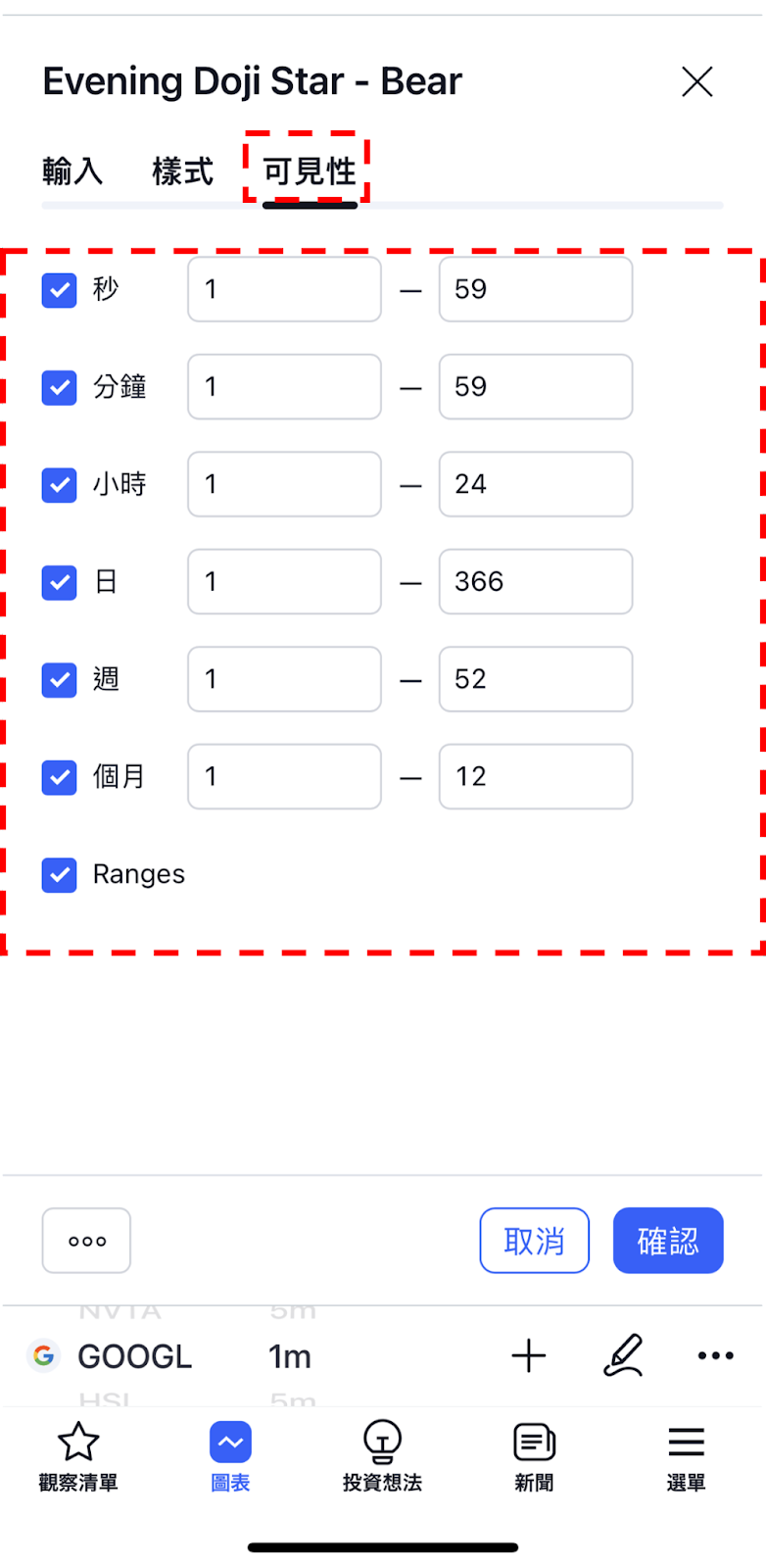Edit the 日 maximum field showing 366

[x=536, y=581]
